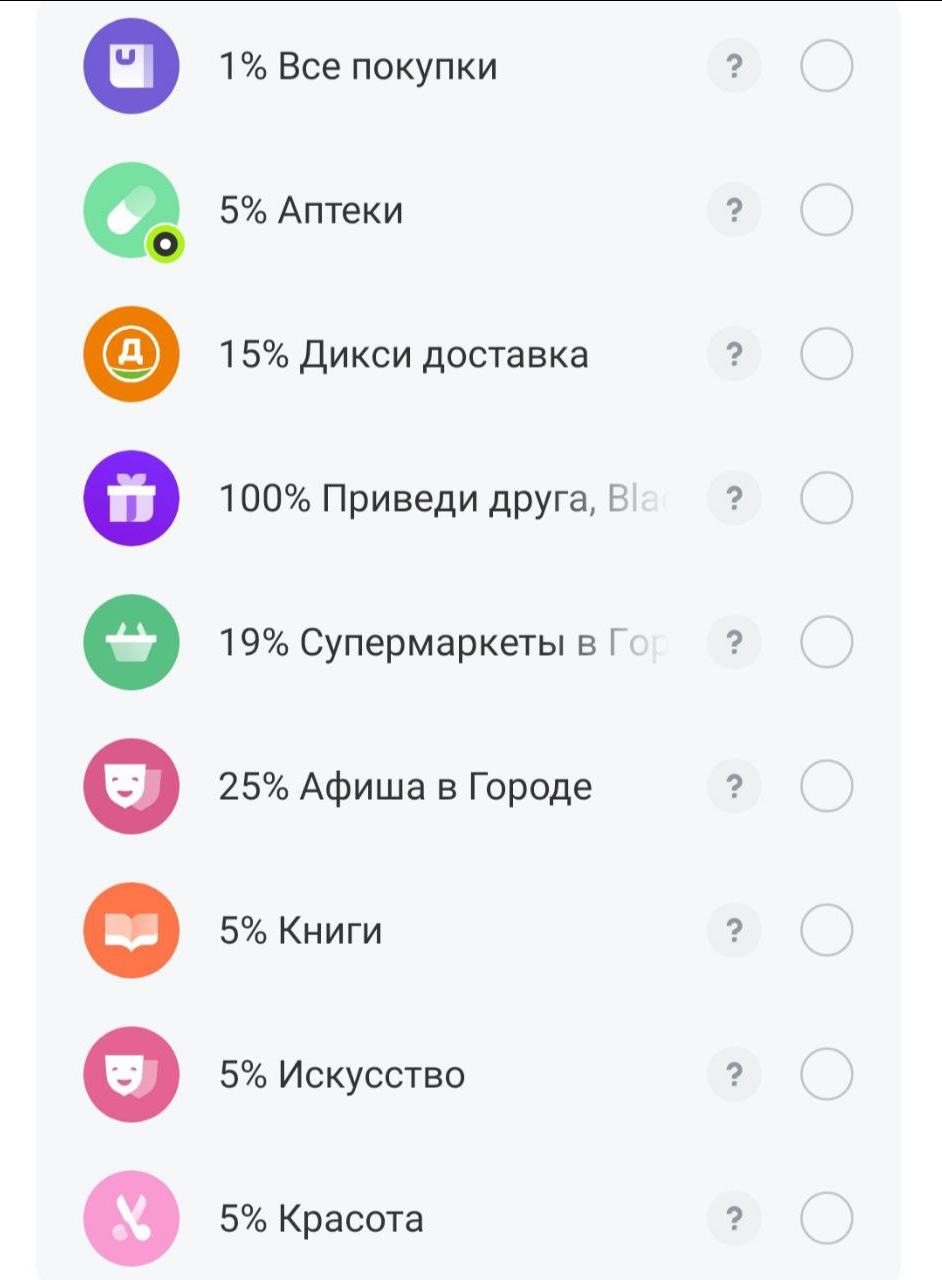Screen dimensions: 942x1280
Task: Select the circle to choose Все покупки cashback
Action: tap(826, 66)
